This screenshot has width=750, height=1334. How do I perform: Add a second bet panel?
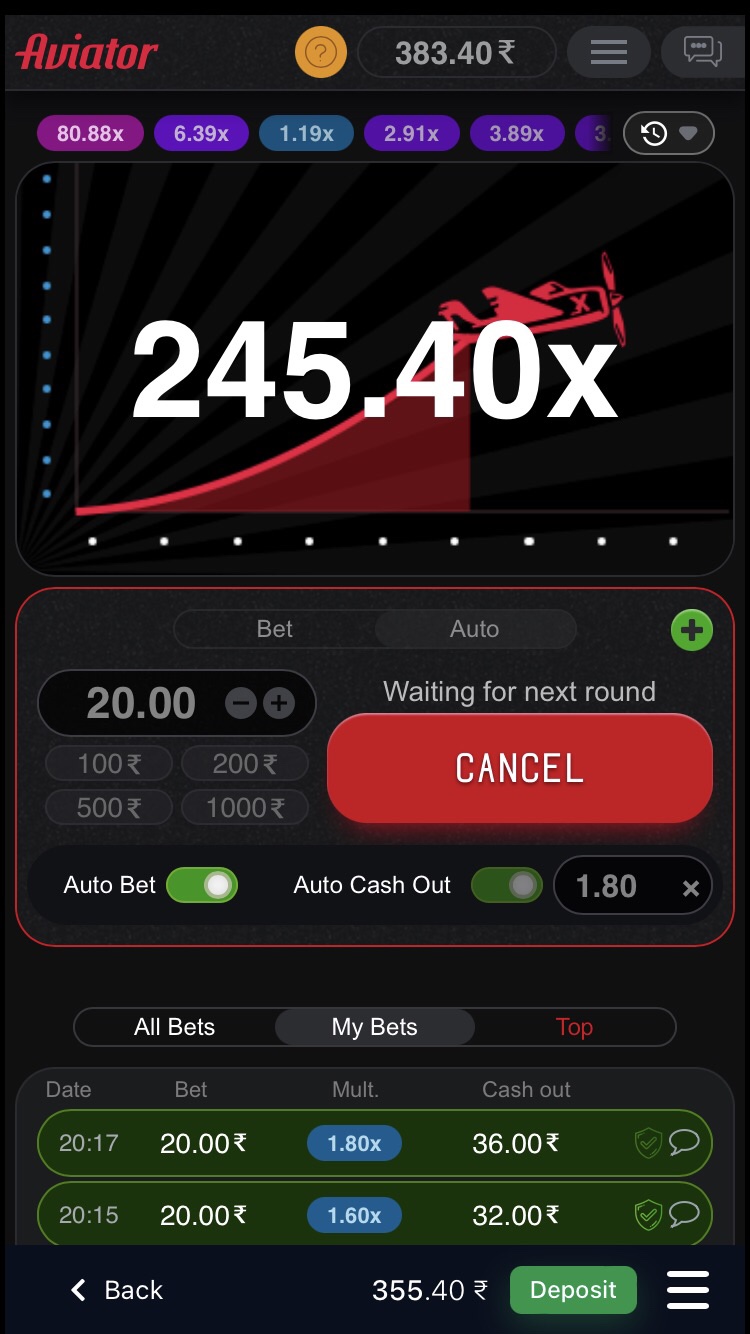coord(692,631)
